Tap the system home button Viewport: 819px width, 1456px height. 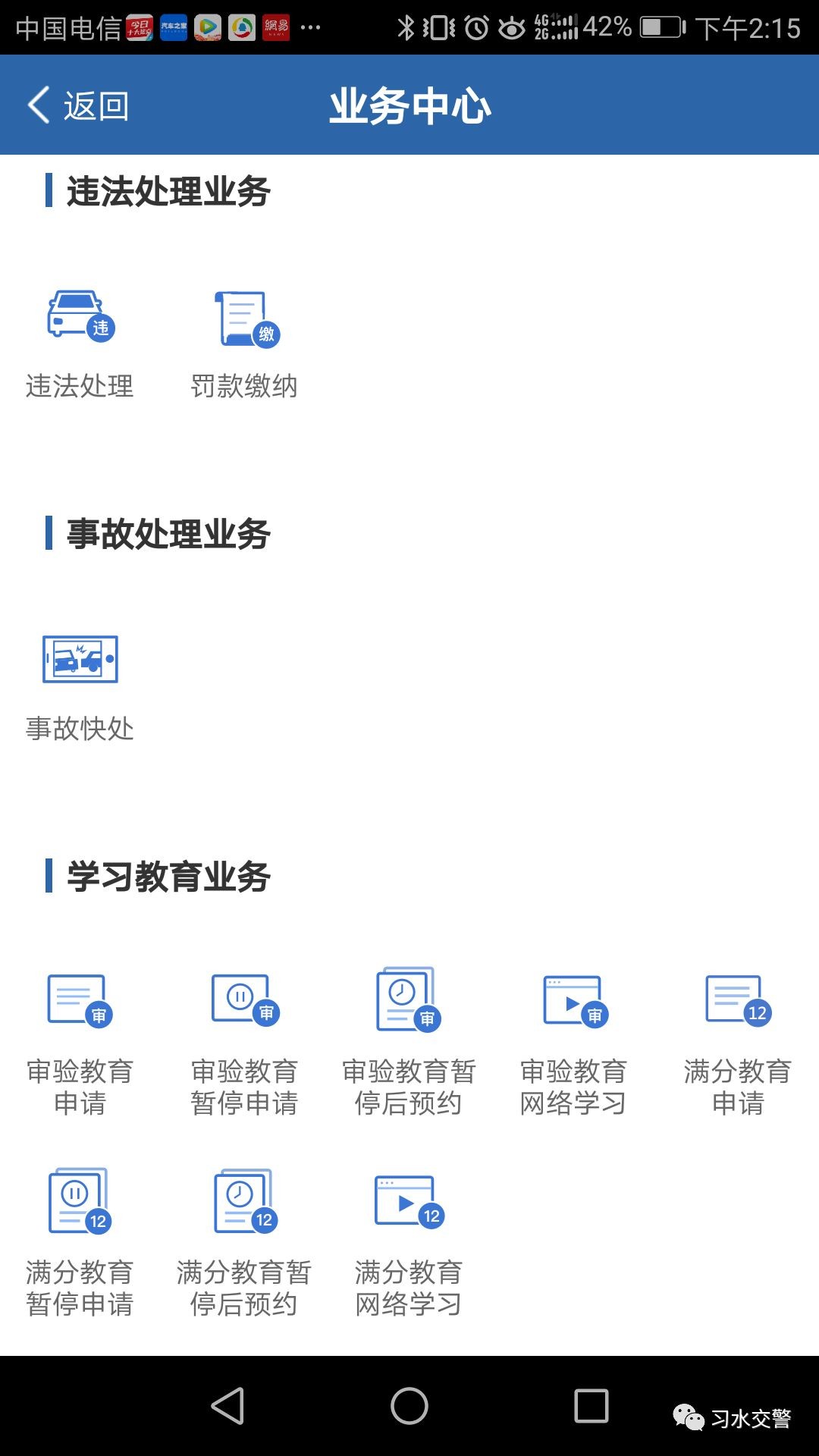point(409,1407)
